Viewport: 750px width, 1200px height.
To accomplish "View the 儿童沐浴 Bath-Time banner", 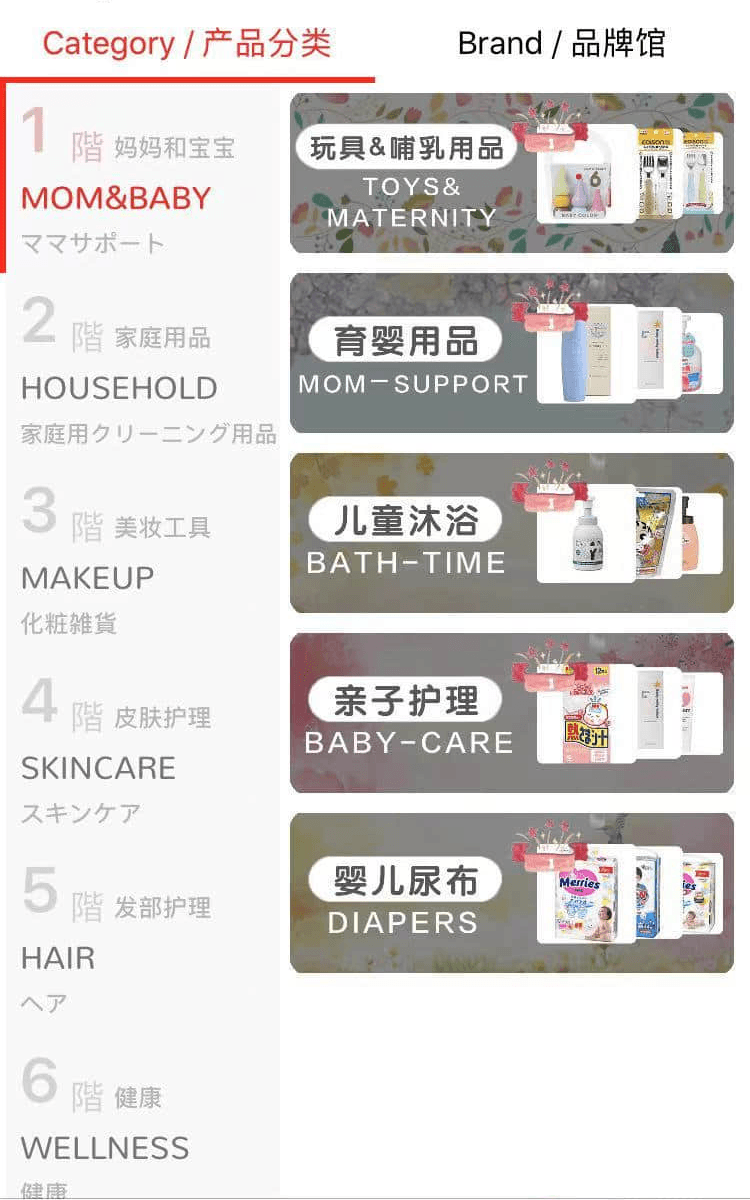I will 512,533.
